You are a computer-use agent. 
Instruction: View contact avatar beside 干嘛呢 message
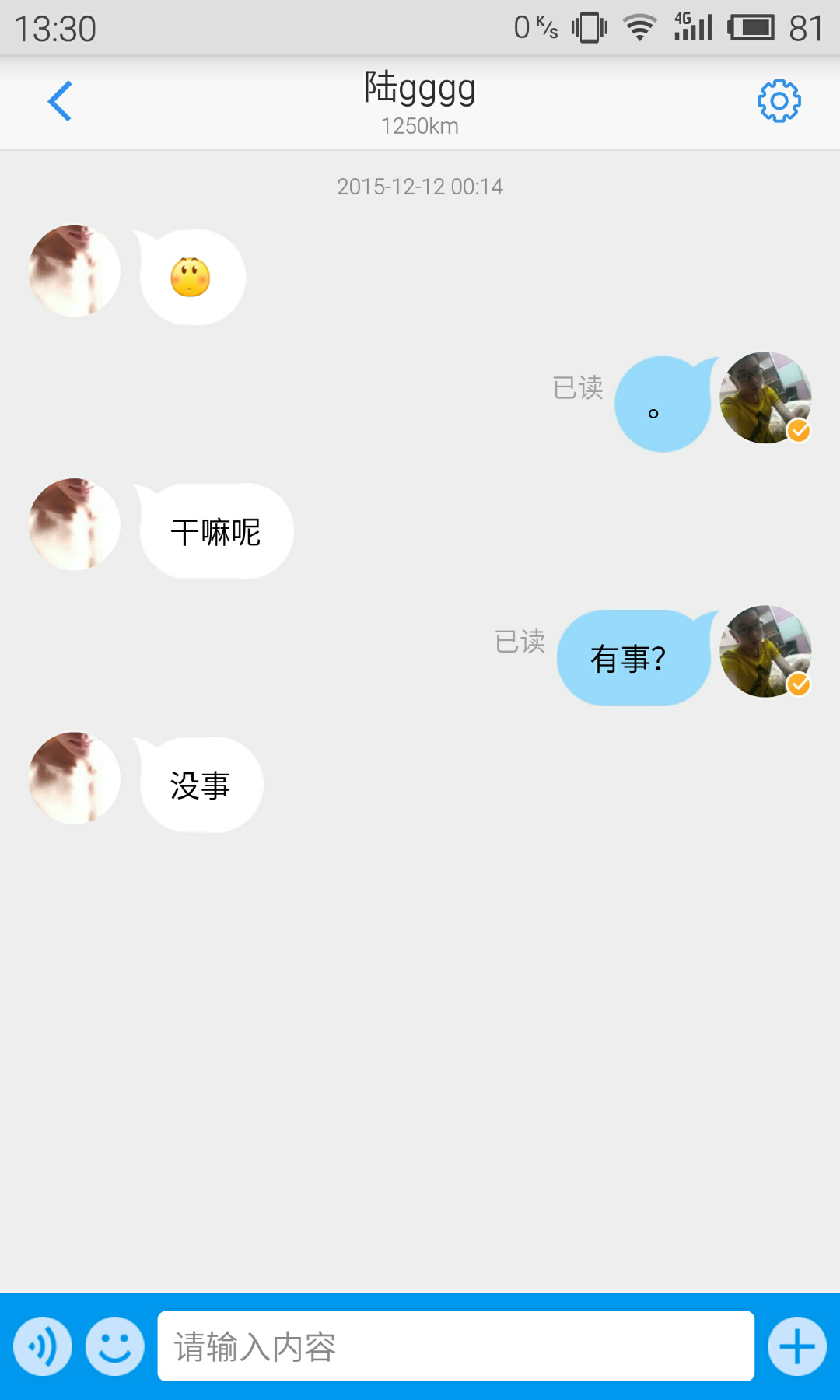click(x=75, y=524)
